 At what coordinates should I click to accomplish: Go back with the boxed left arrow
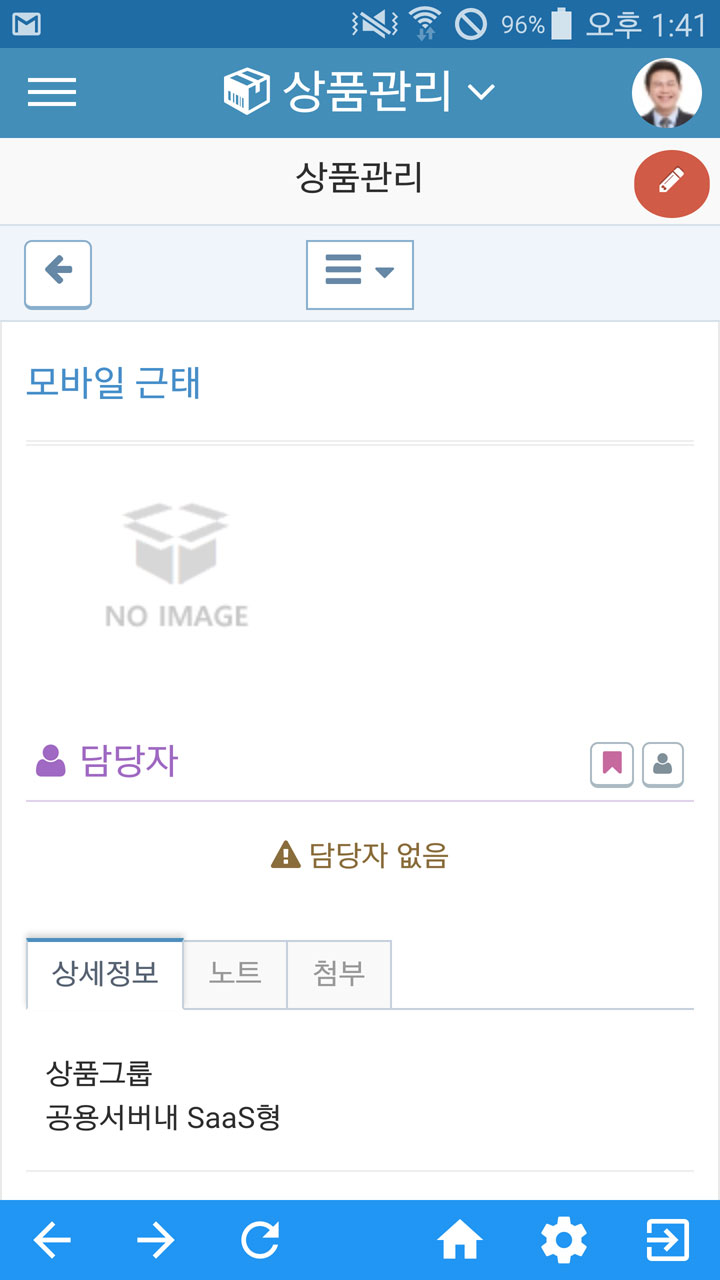pos(58,274)
